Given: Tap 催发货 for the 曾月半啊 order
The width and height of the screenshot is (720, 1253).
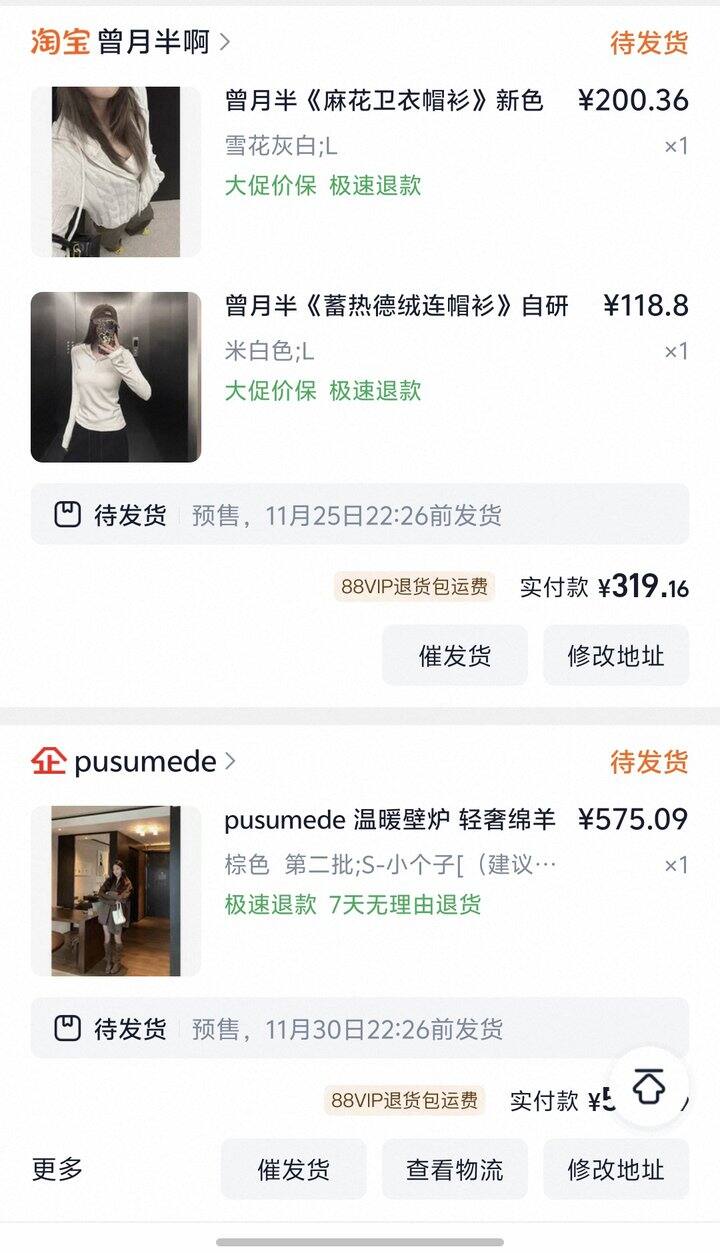Looking at the screenshot, I should click(454, 656).
